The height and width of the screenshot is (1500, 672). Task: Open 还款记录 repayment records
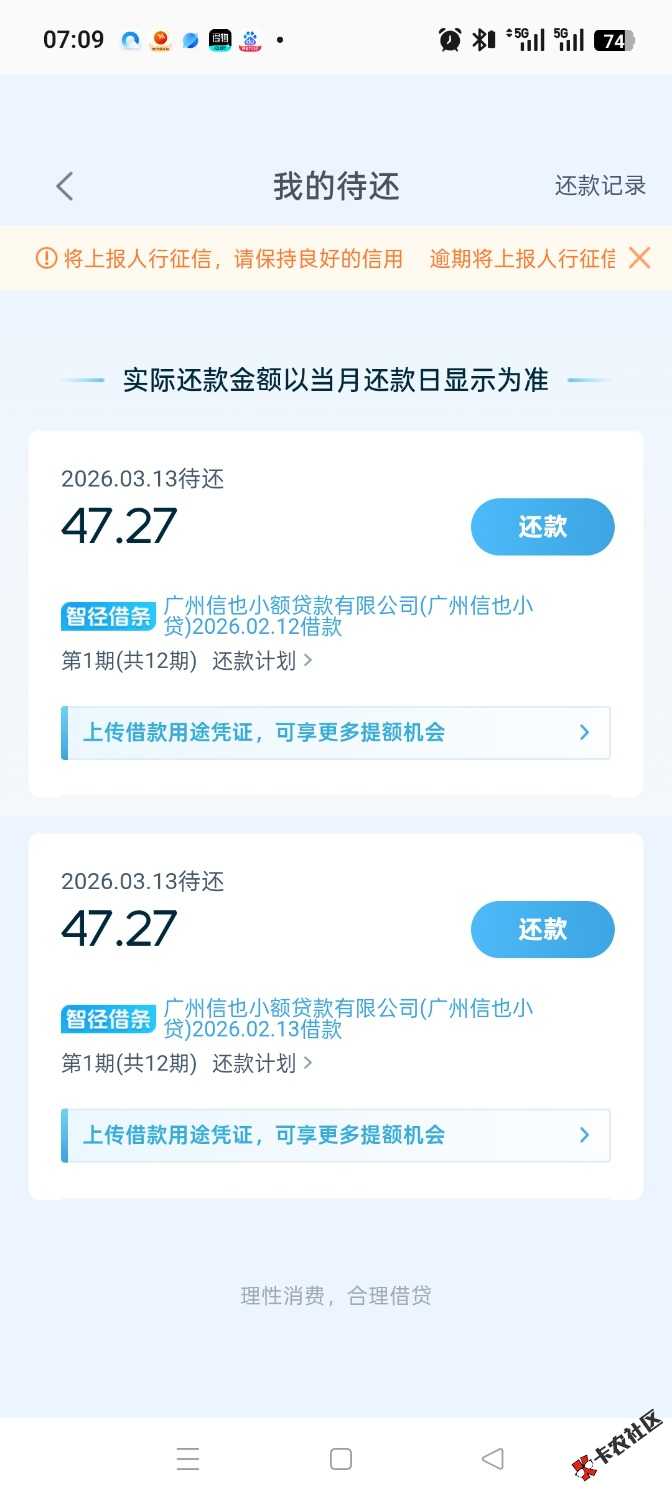click(x=600, y=186)
